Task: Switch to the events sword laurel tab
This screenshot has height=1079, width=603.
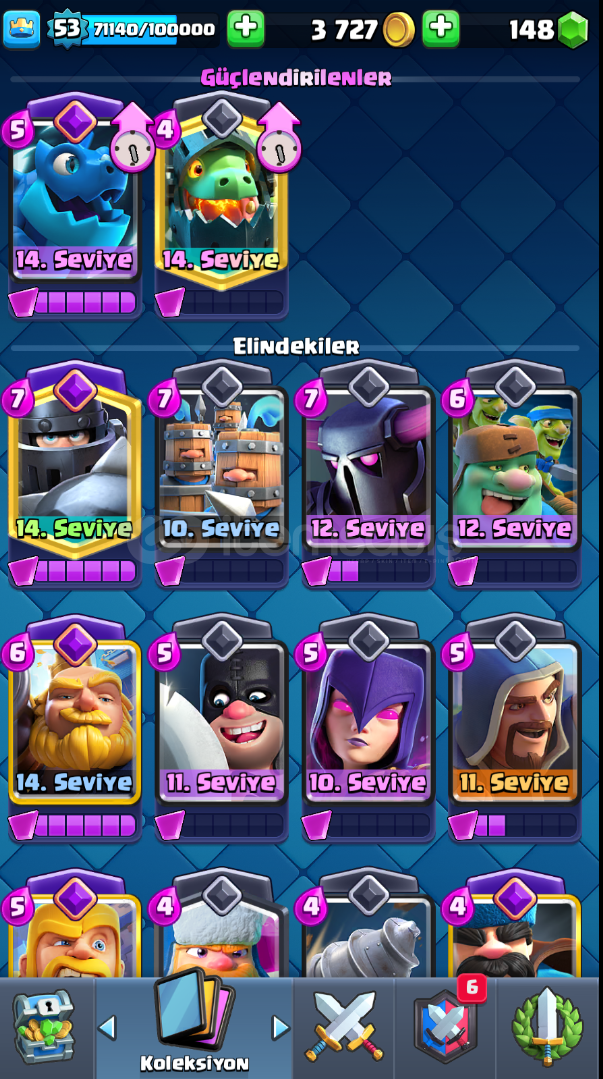Action: (x=547, y=1025)
